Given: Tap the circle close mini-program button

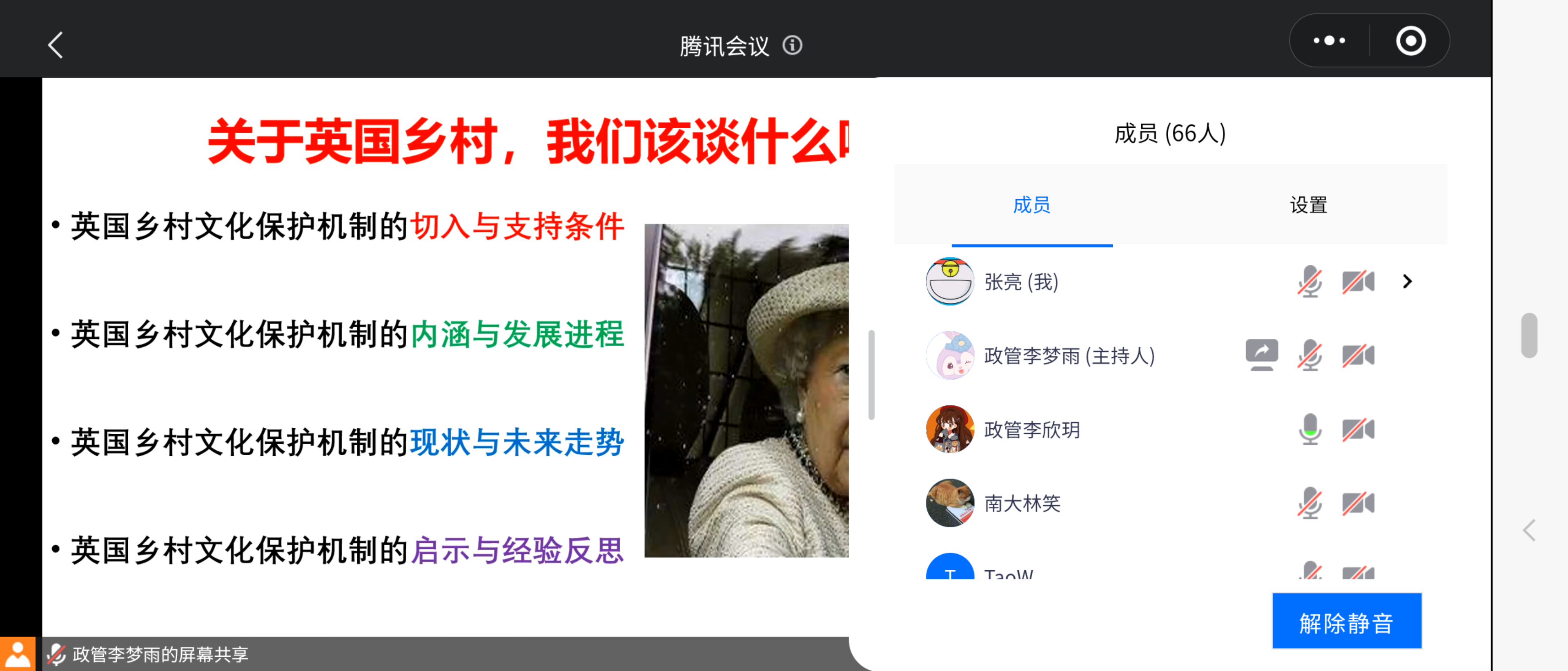Looking at the screenshot, I should pos(1410,41).
